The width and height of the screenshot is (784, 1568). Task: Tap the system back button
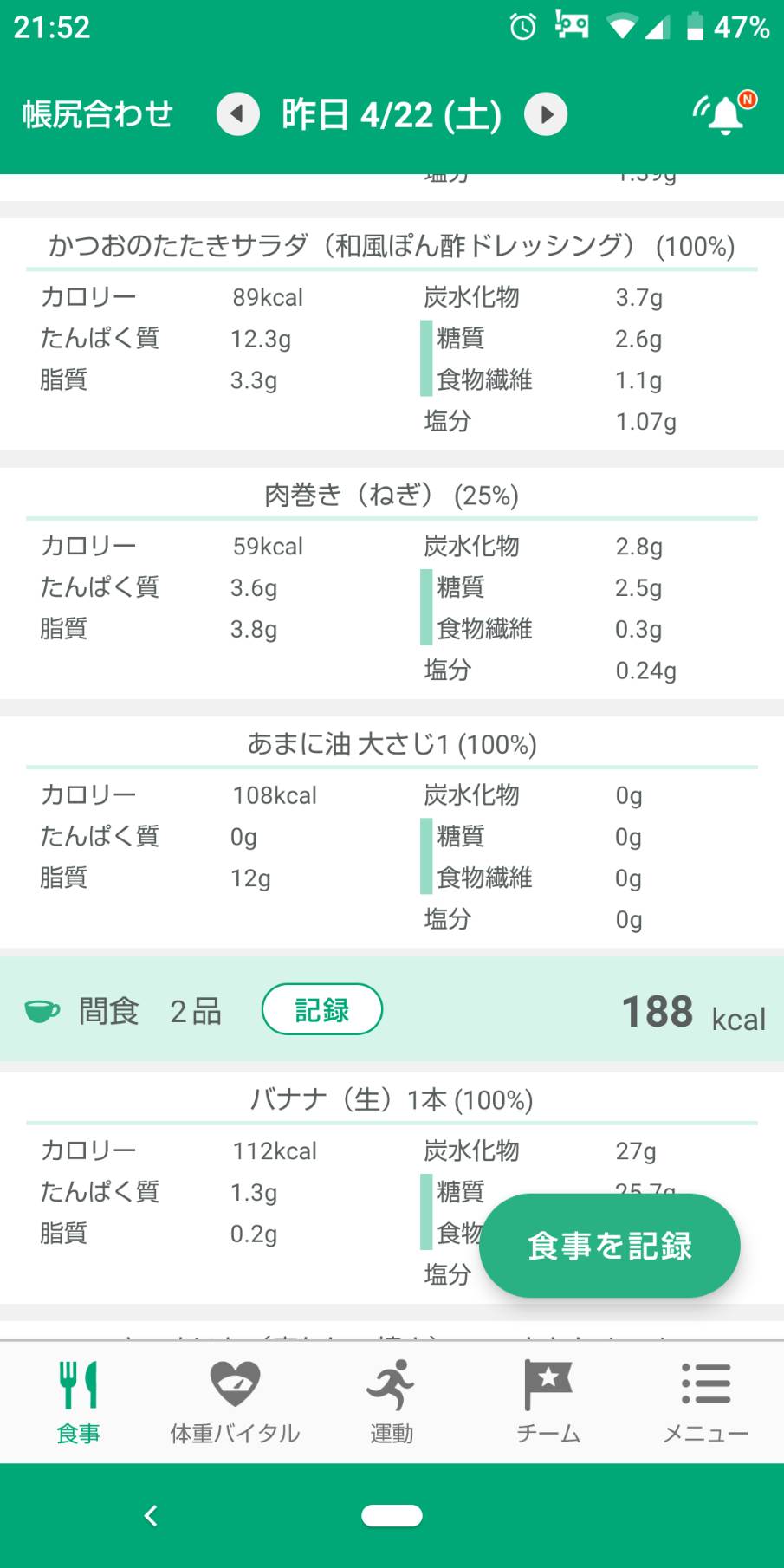click(151, 1515)
